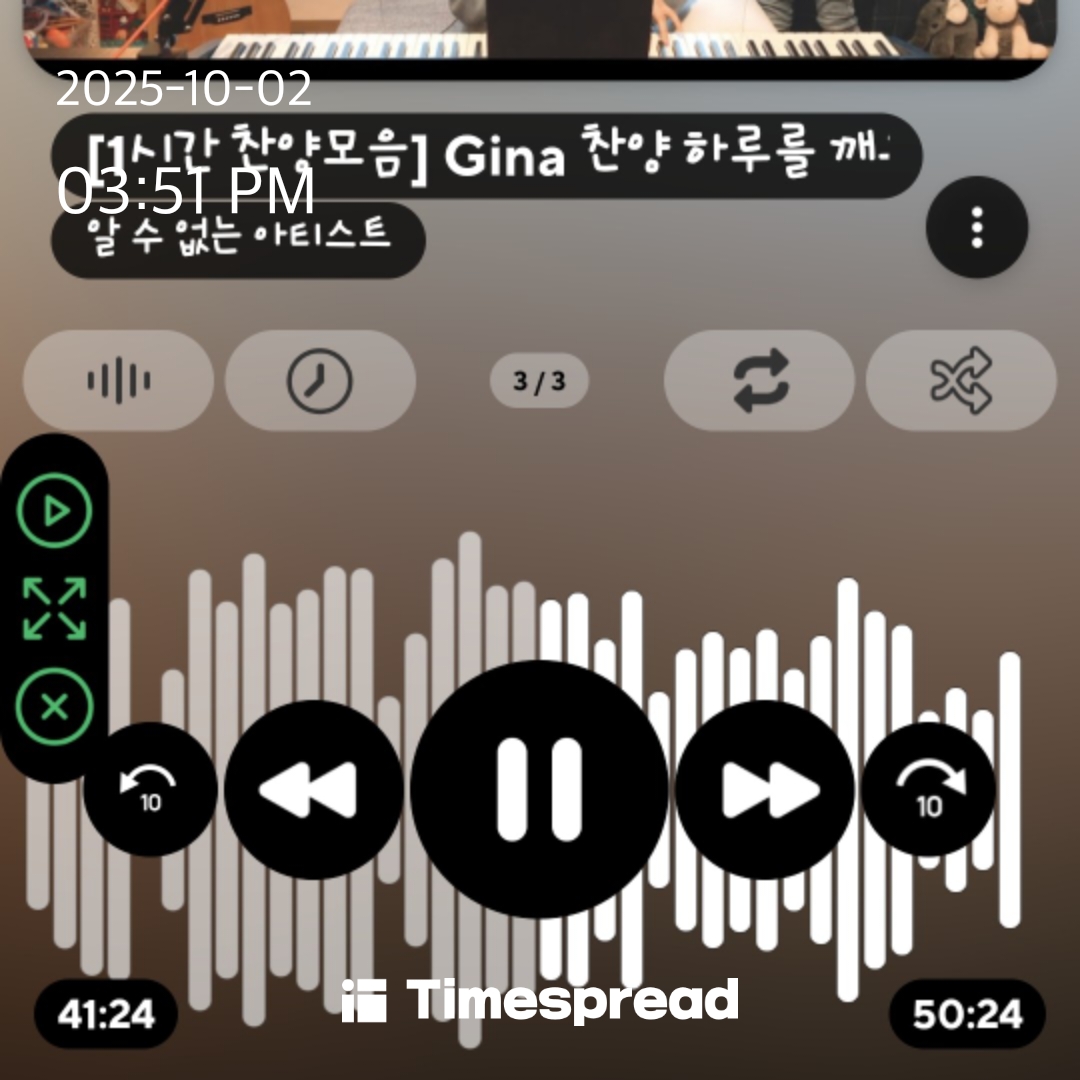
Task: Expand with the green fullscreen arrows icon
Action: 55,609
